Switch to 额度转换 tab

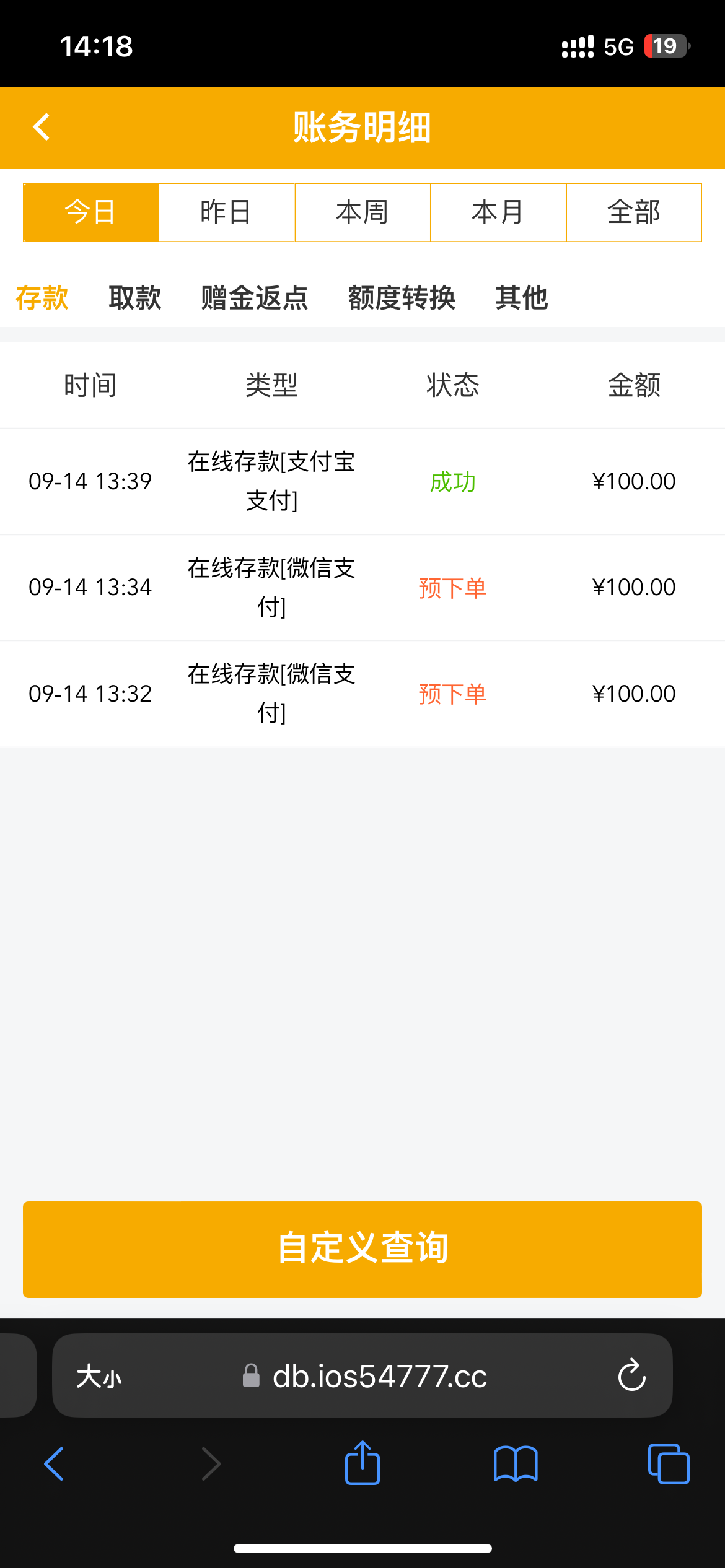click(x=402, y=298)
